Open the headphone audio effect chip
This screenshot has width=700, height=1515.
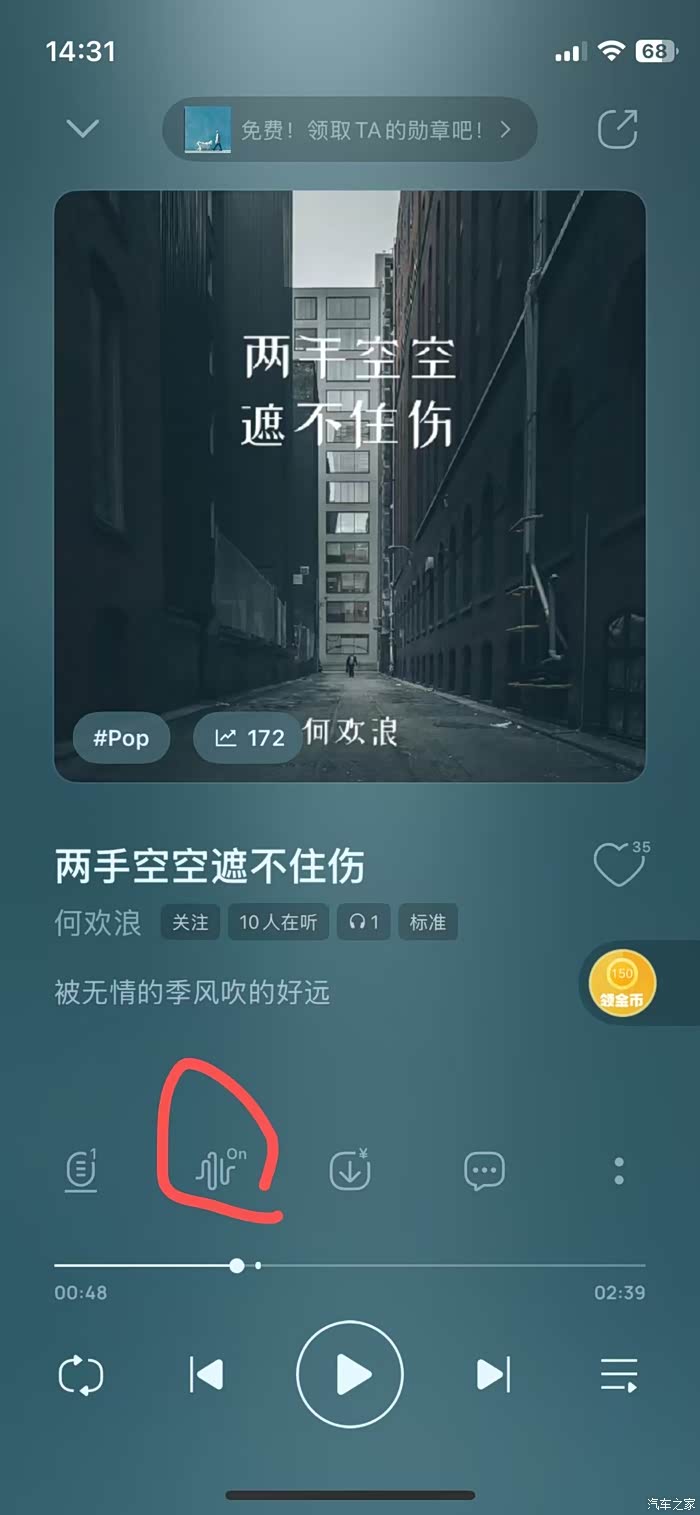tap(364, 922)
